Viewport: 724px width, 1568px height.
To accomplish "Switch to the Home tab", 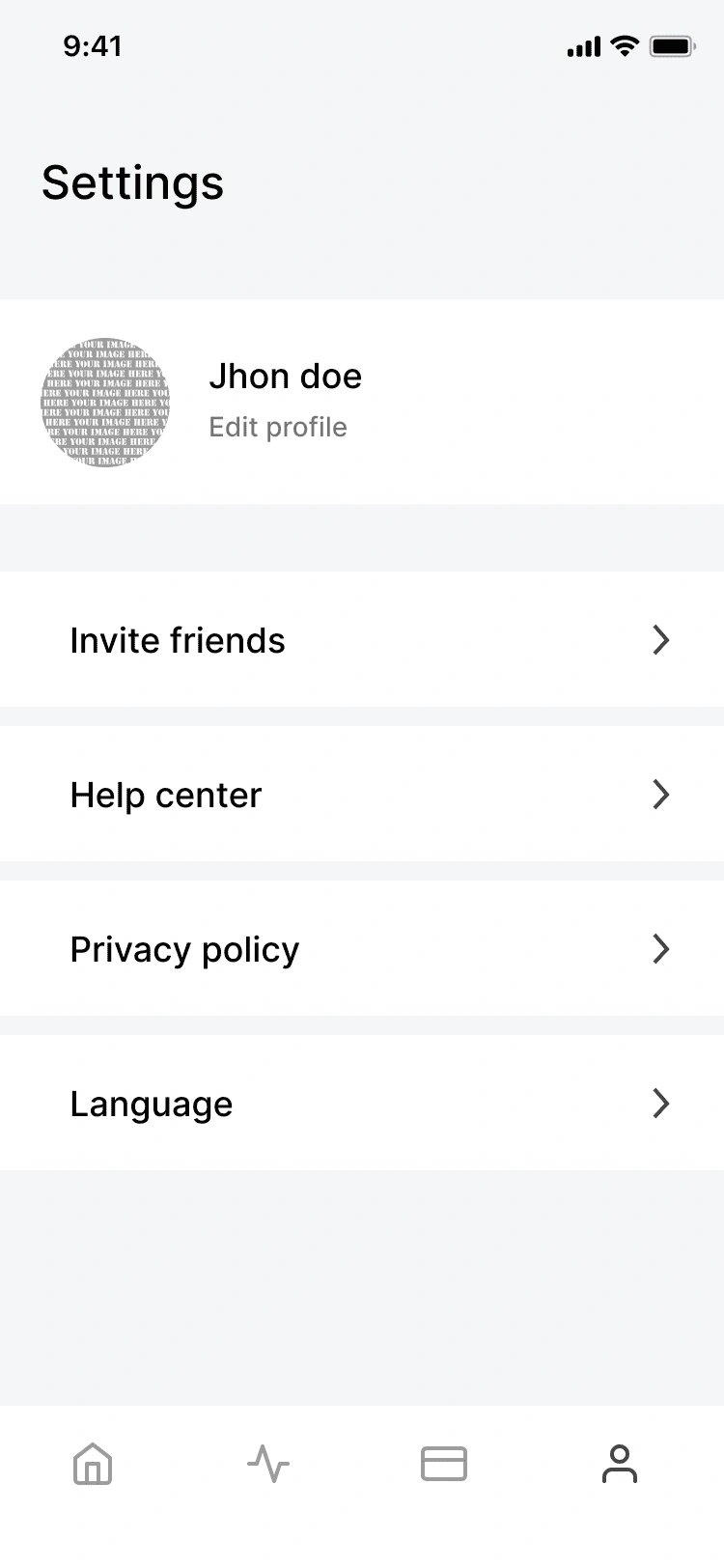I will [x=93, y=1464].
